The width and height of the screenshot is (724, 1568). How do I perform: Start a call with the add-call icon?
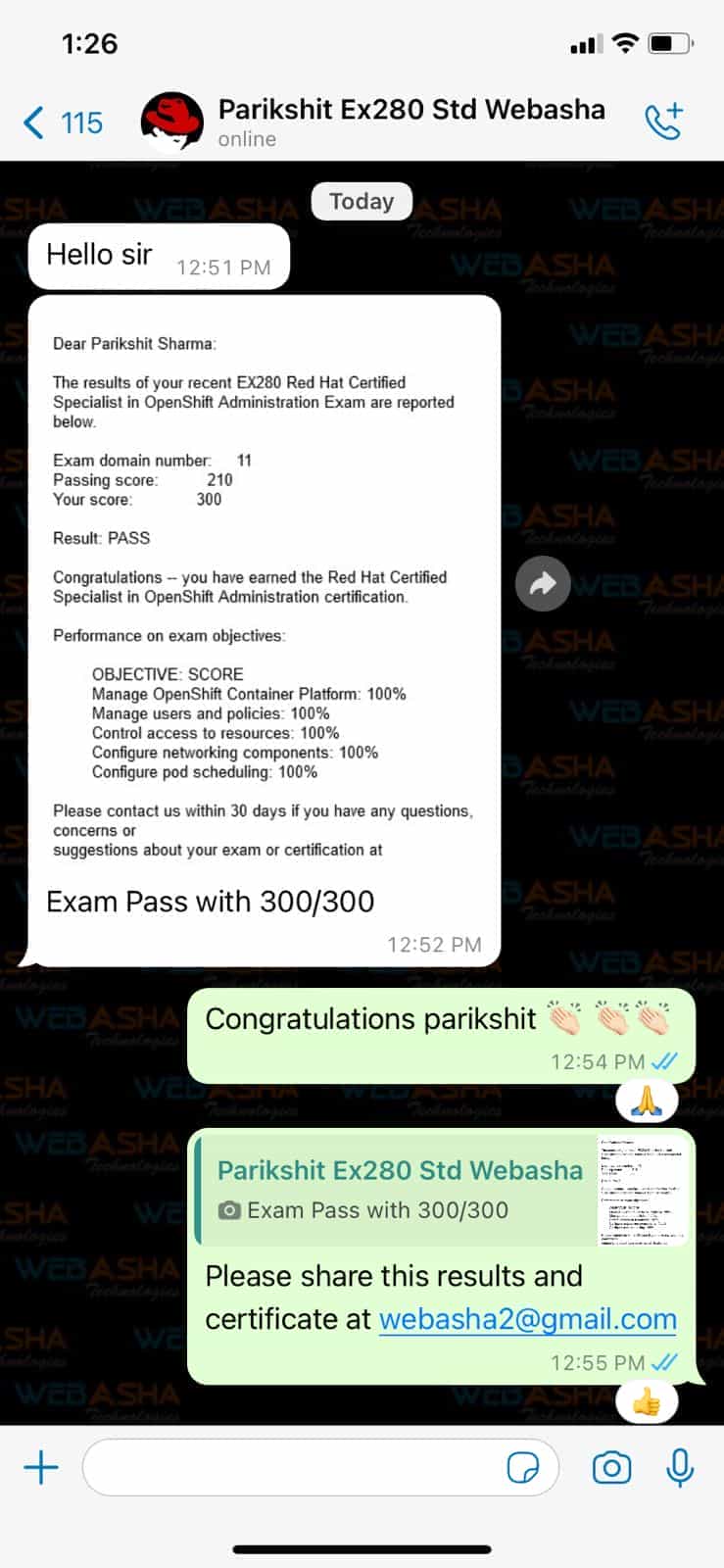(x=664, y=122)
